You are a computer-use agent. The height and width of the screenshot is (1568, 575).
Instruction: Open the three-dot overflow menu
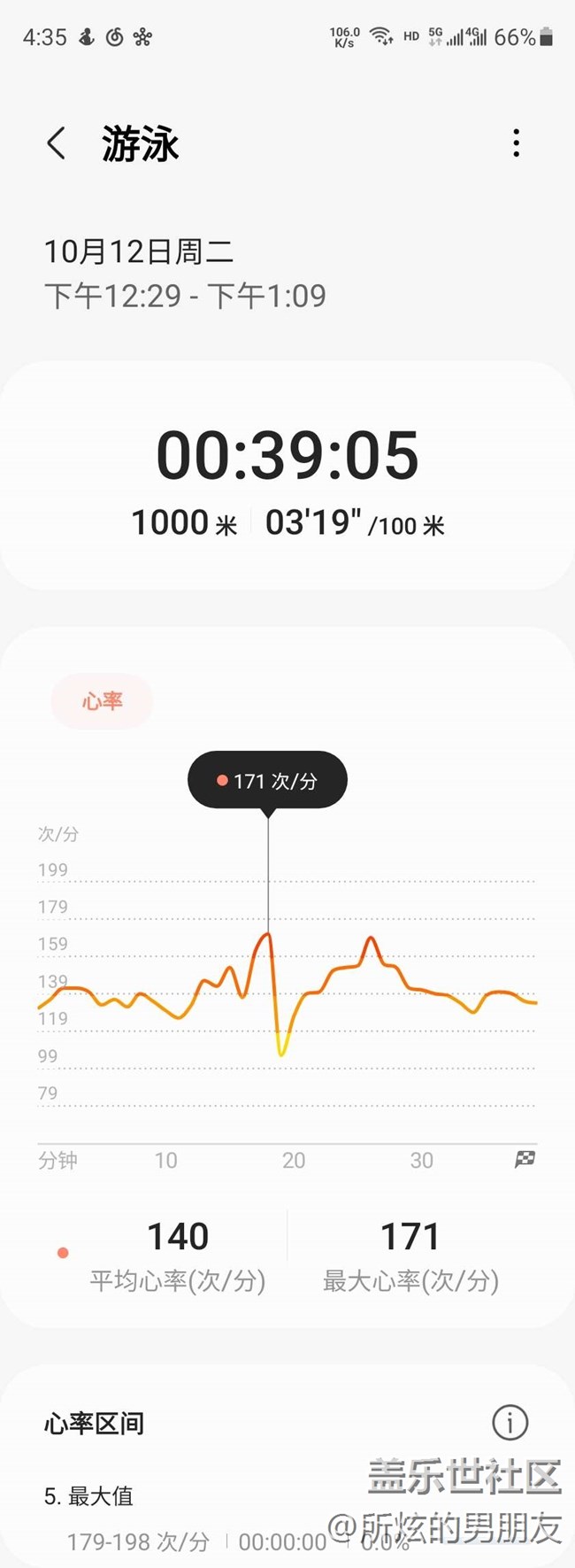(517, 143)
